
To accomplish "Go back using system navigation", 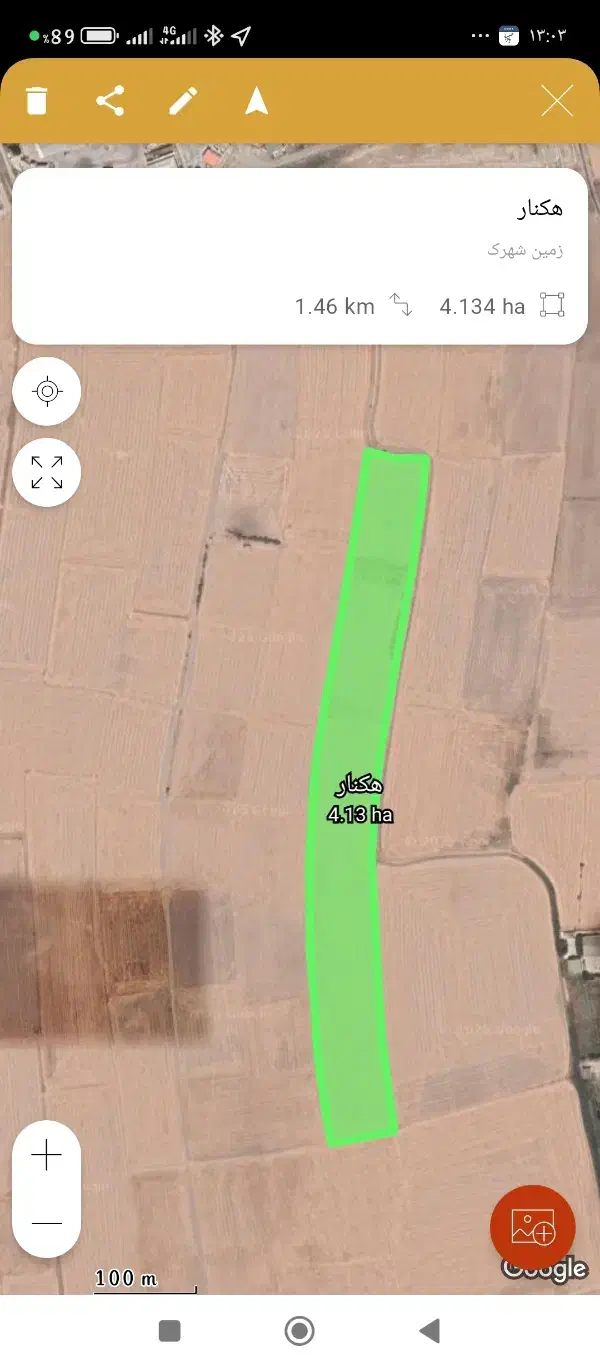I will (x=430, y=1330).
